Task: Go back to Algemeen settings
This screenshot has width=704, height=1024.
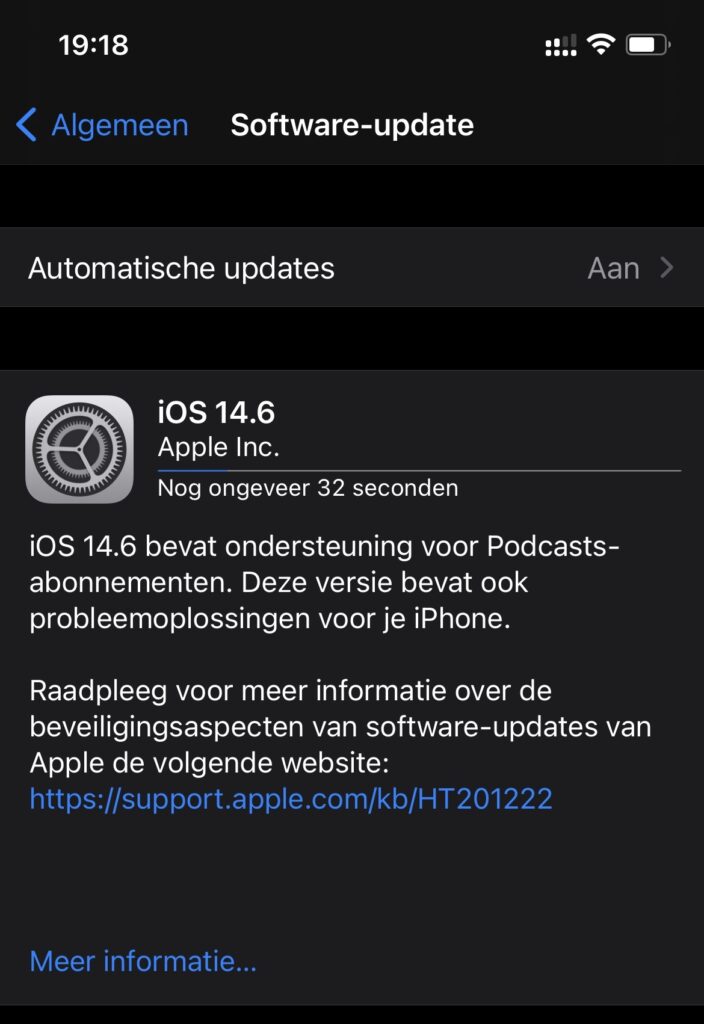Action: click(x=103, y=125)
